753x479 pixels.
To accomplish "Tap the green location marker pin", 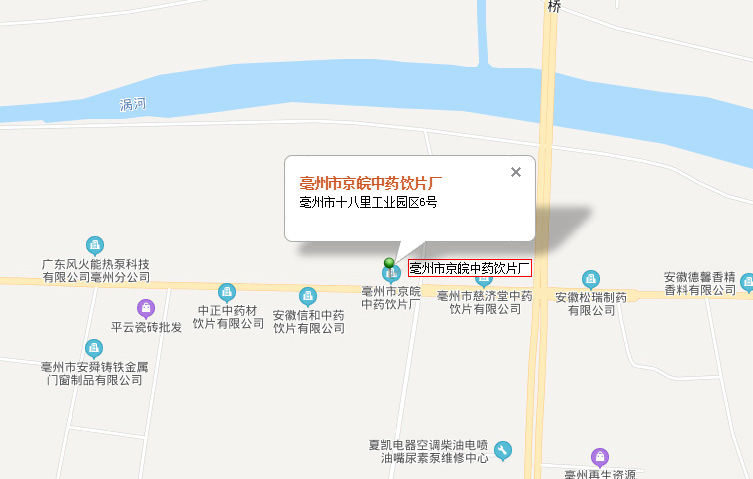I will coord(389,264).
